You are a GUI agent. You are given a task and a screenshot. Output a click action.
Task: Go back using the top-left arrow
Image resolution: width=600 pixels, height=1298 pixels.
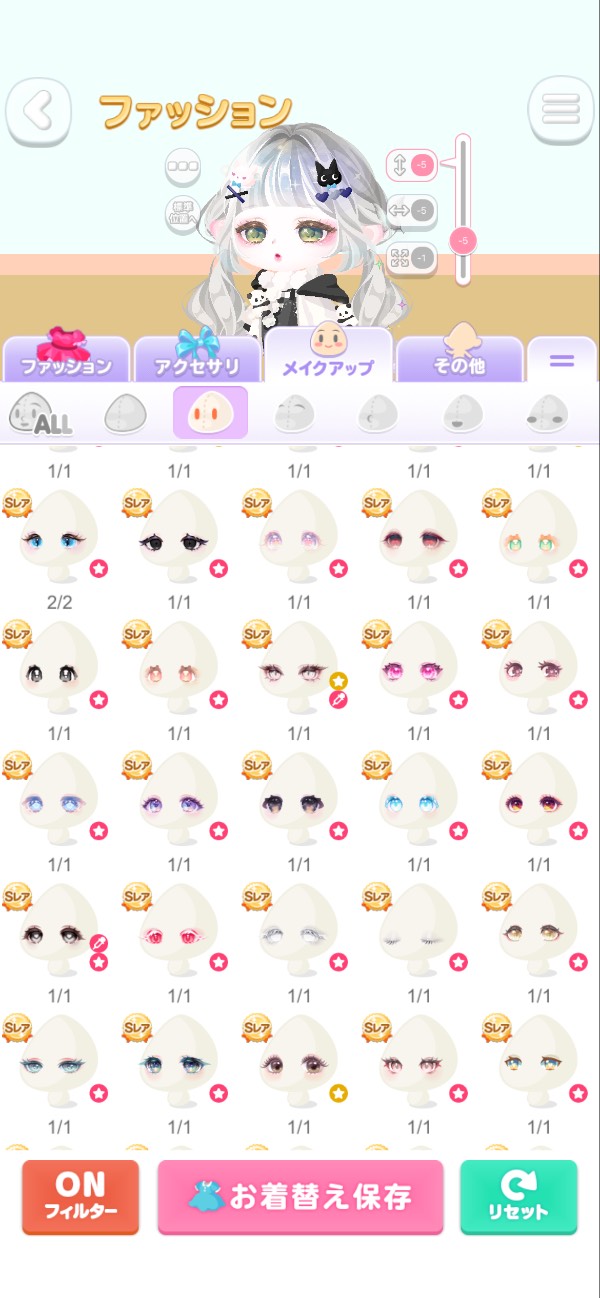tap(39, 110)
